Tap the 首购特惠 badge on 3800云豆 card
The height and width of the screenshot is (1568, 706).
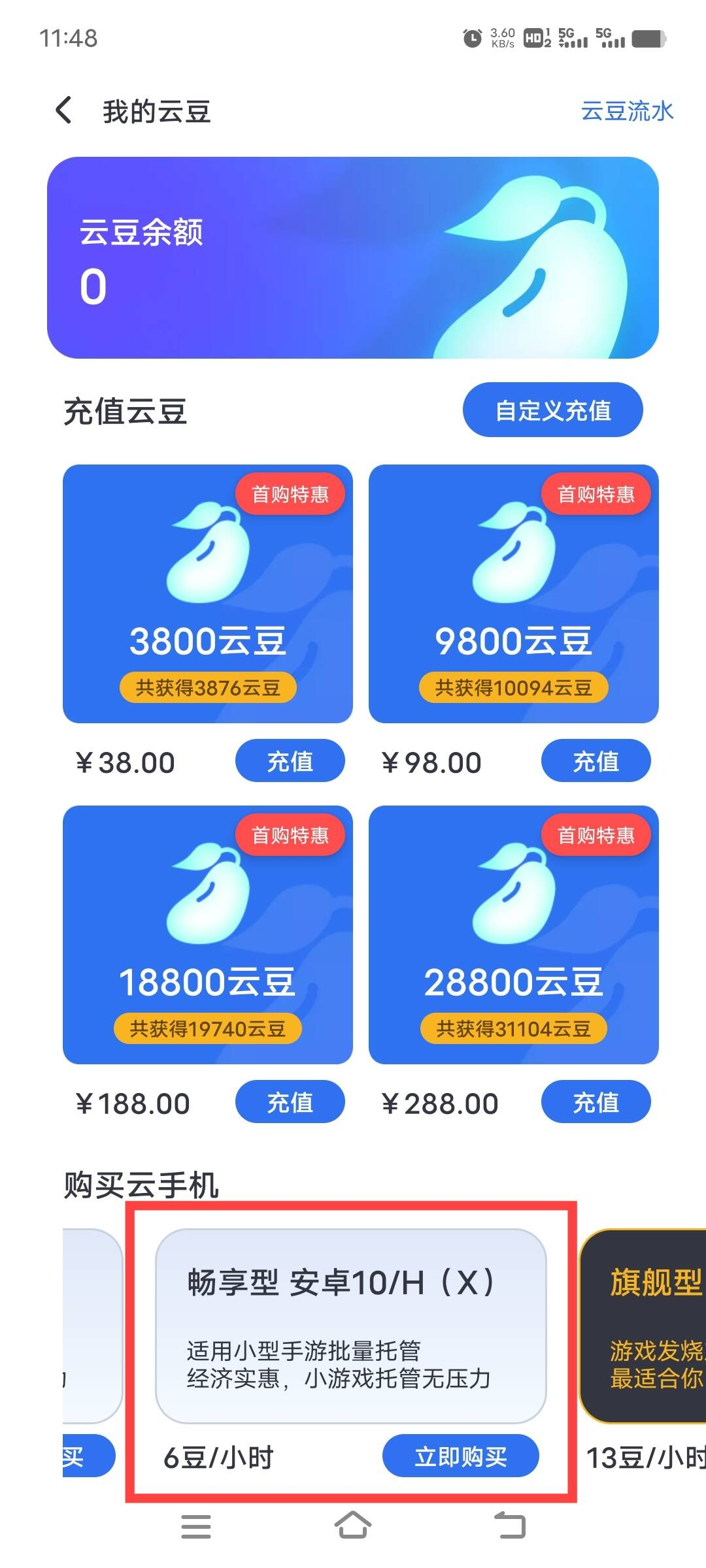pos(290,494)
